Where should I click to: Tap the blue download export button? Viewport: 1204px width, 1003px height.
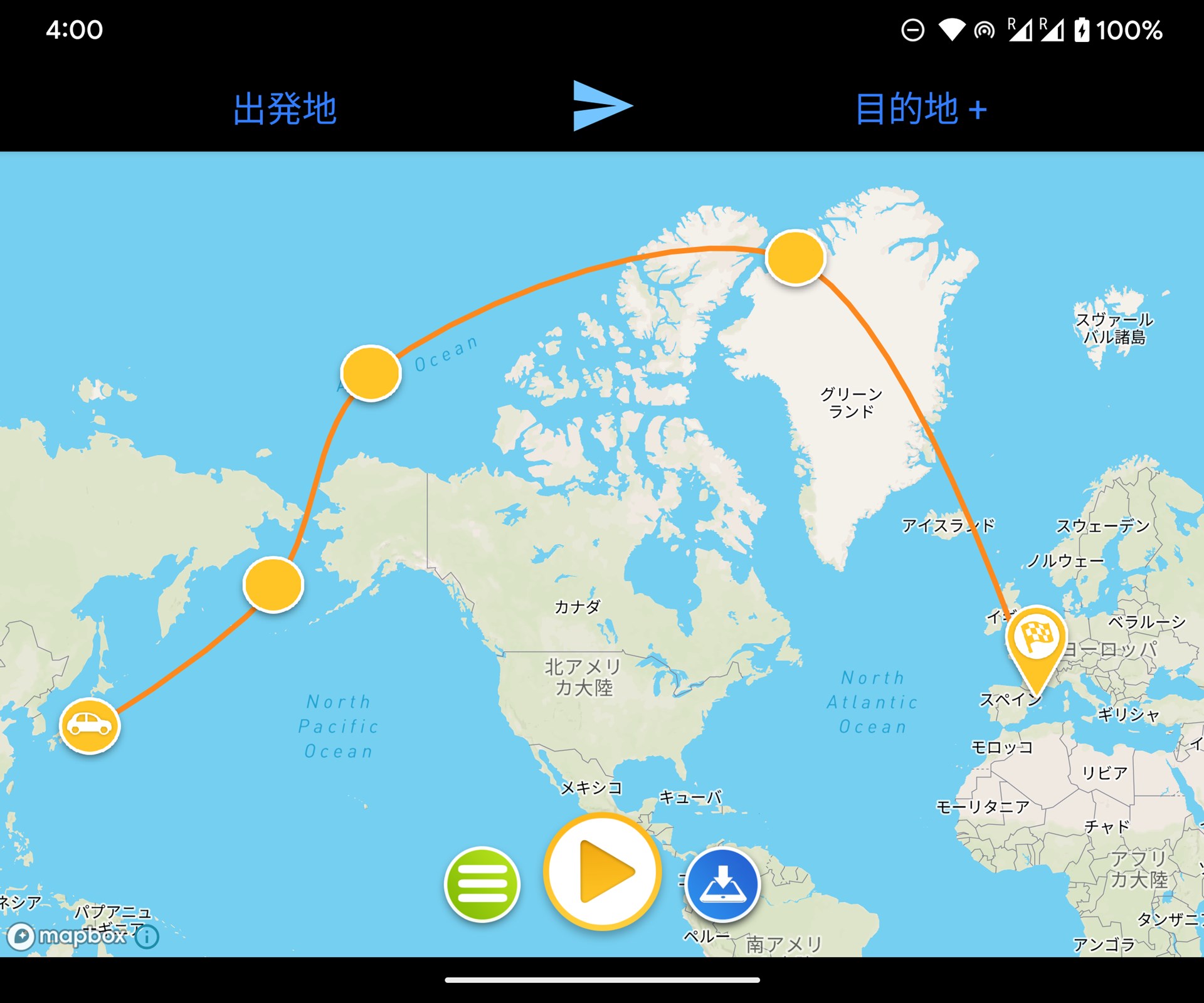click(722, 884)
